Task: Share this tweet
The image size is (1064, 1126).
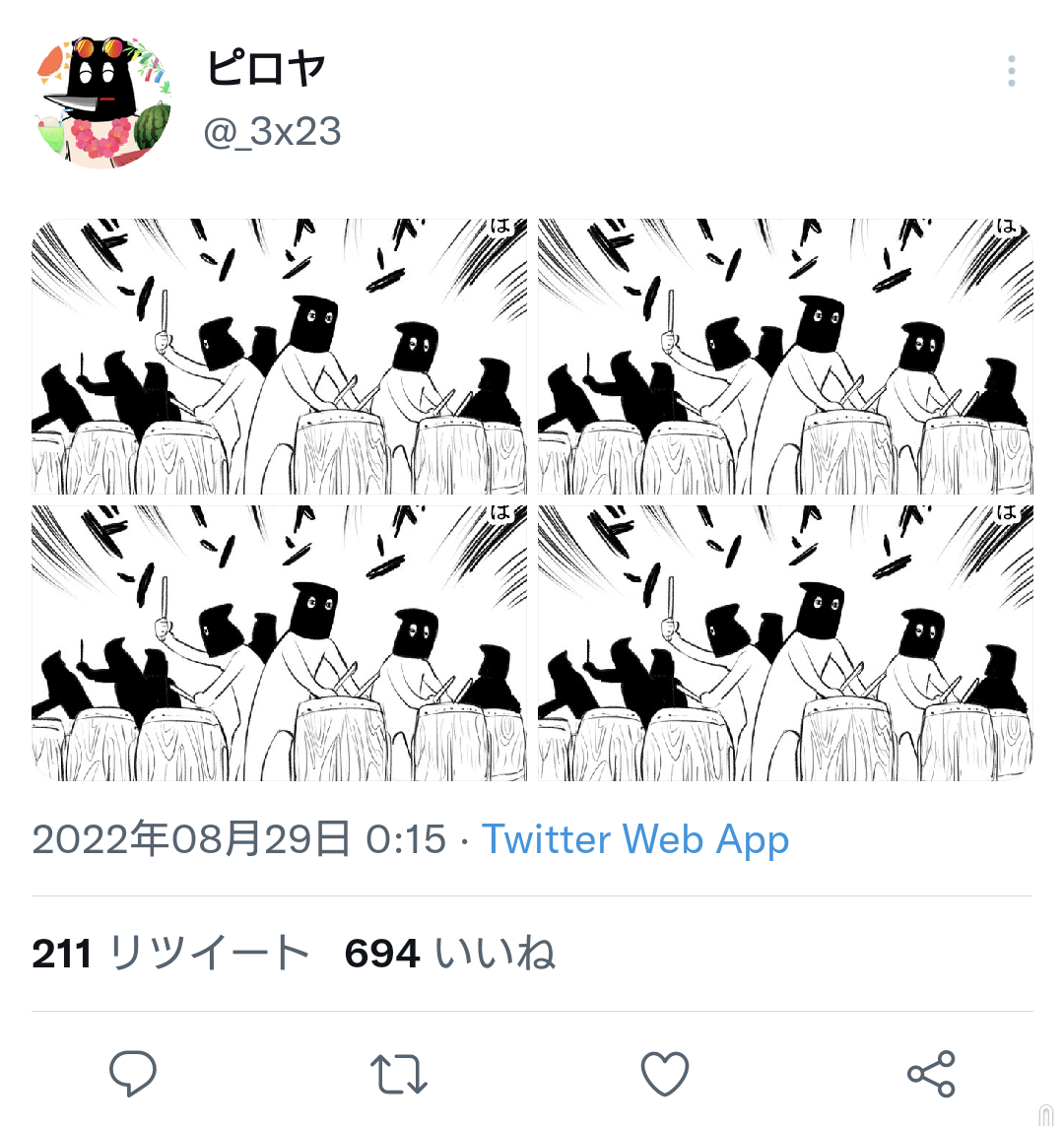Action: pyautogui.click(x=931, y=1073)
